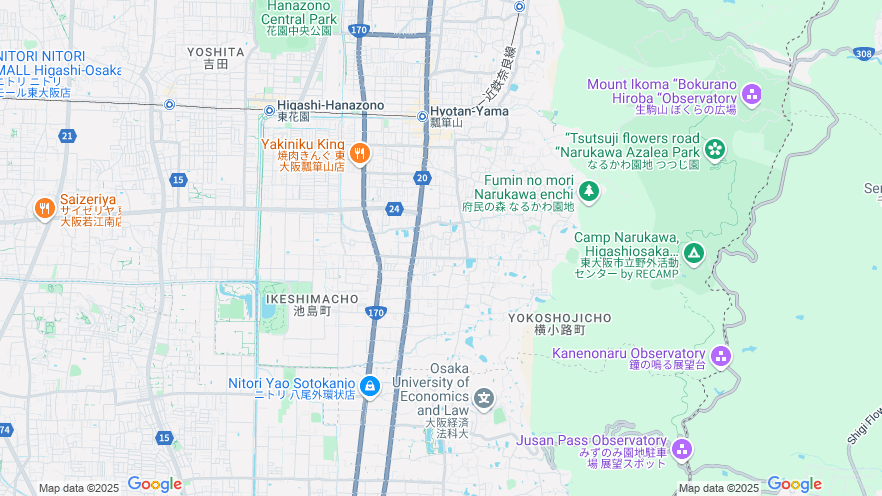Open Kanenonaru Observatory pin

(x=721, y=356)
